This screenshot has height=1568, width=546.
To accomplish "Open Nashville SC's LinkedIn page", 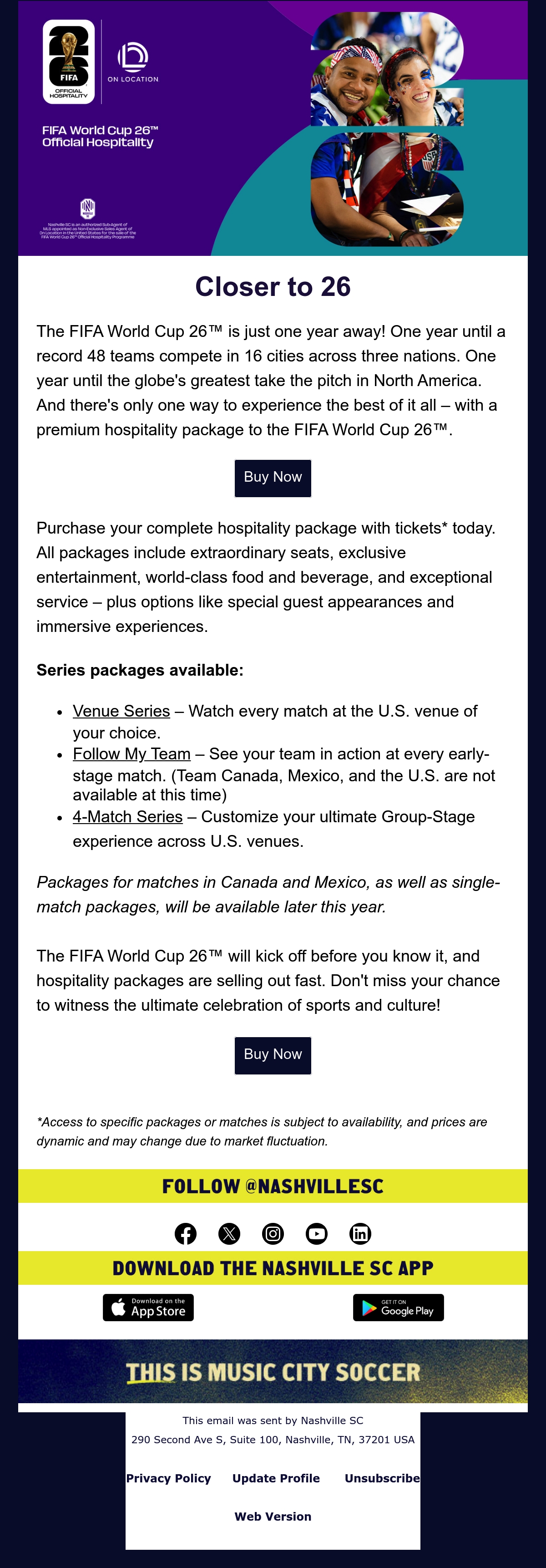I will click(360, 1233).
